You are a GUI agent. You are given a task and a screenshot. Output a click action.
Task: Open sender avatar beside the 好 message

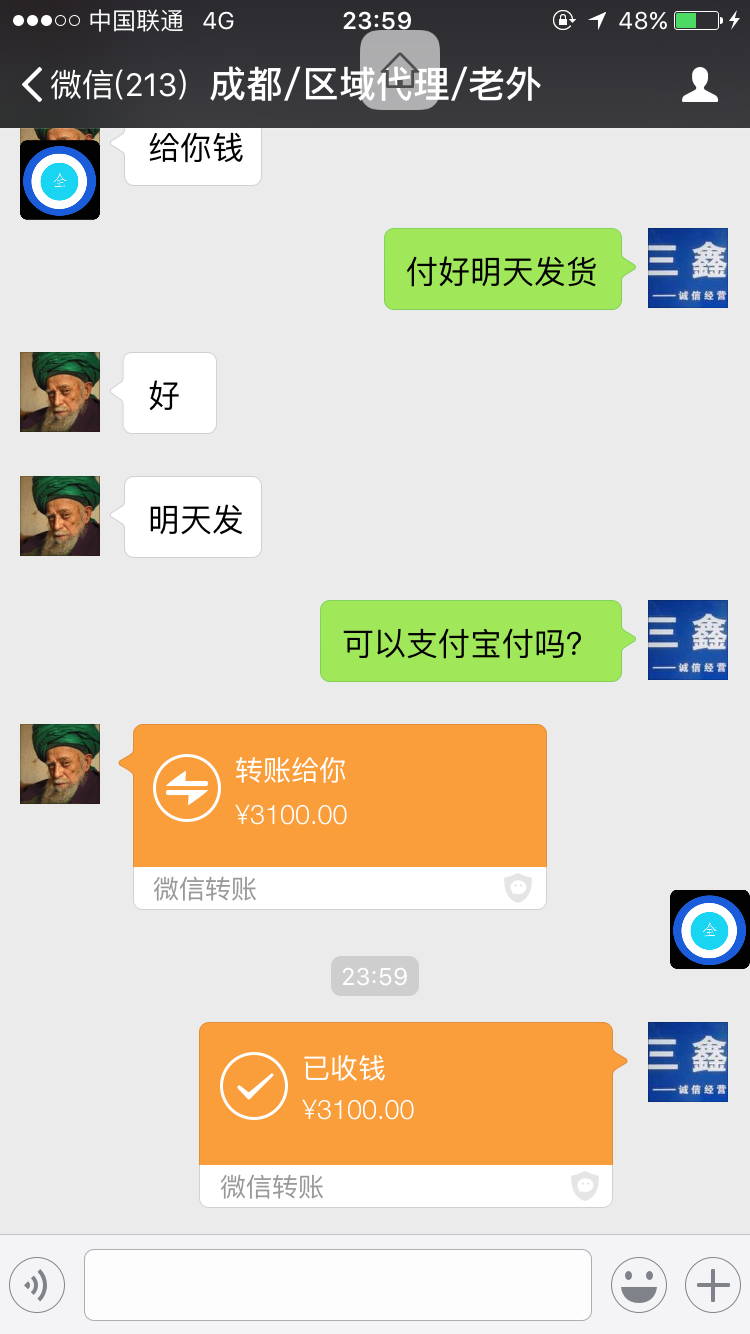click(60, 392)
